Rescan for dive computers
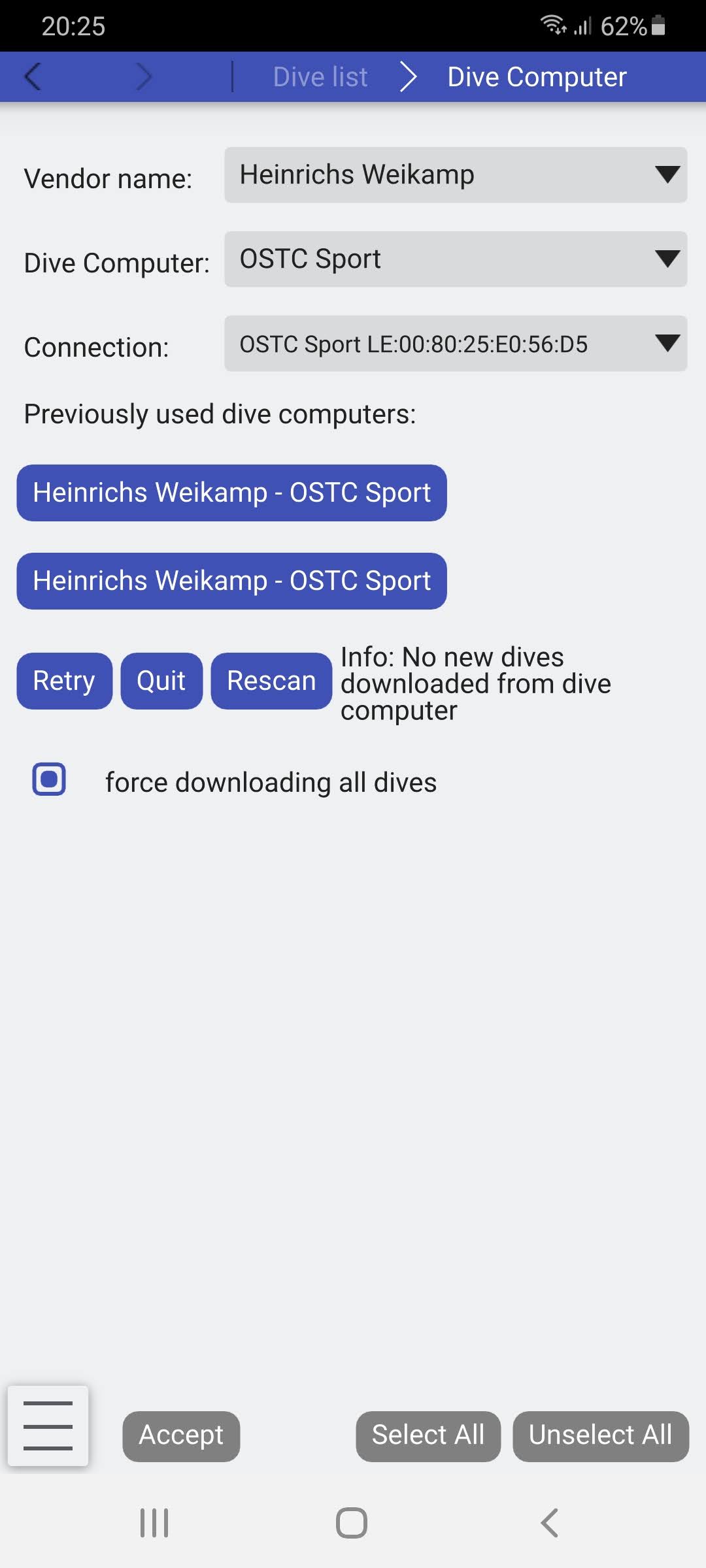Screen dimensions: 706x1568 point(271,681)
